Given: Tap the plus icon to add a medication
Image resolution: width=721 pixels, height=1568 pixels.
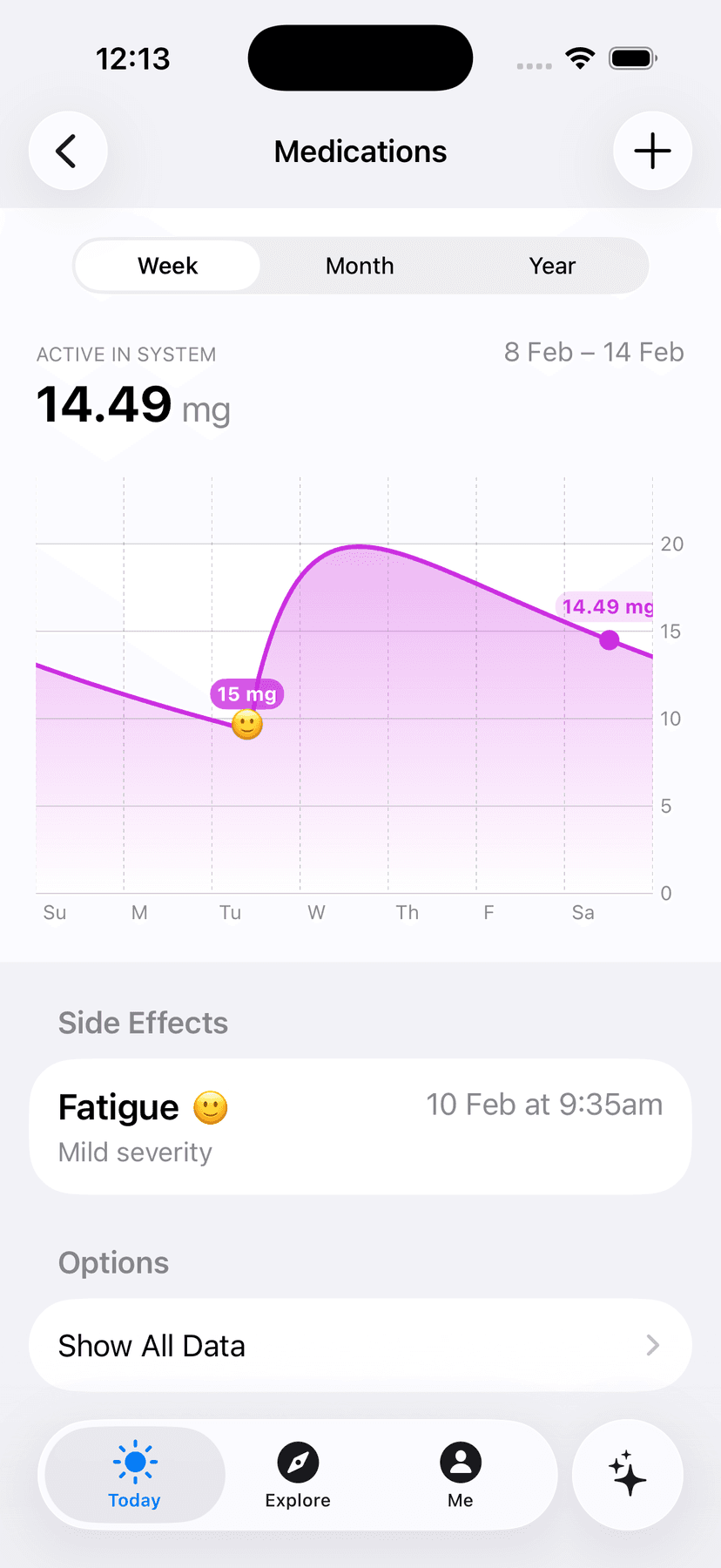Looking at the screenshot, I should click(x=652, y=150).
